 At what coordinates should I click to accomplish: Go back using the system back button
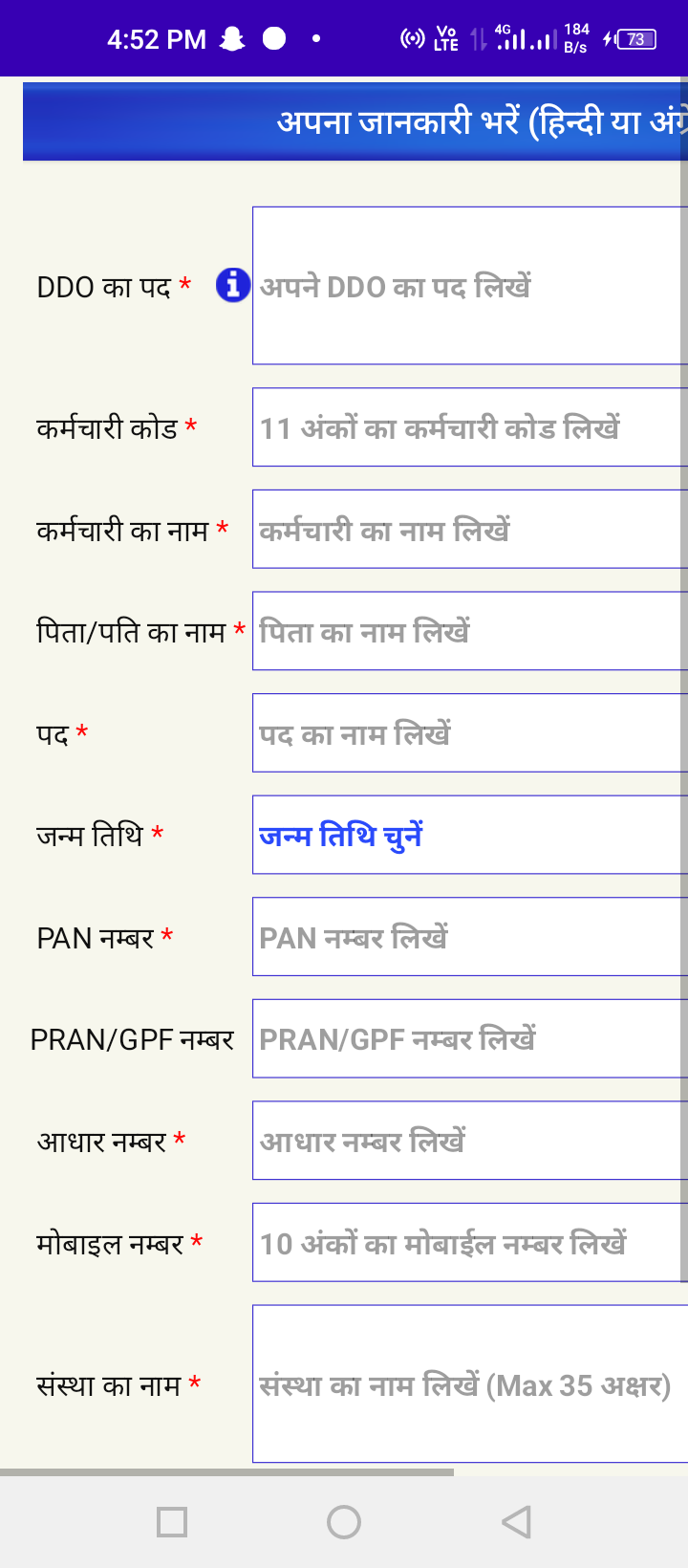(516, 1521)
